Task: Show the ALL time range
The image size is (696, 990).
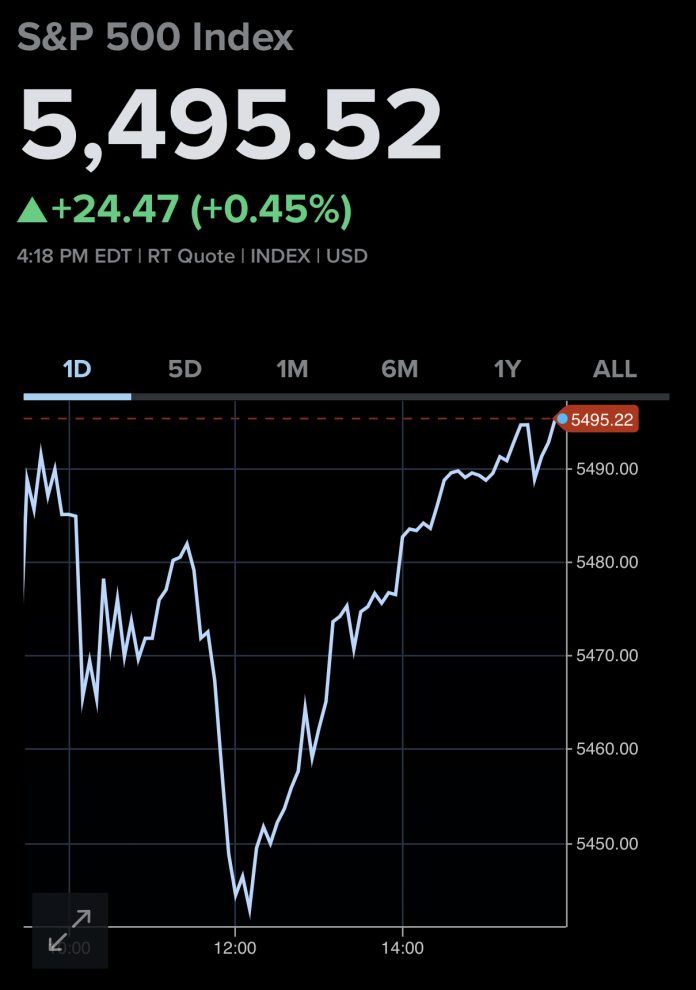Action: [x=614, y=369]
